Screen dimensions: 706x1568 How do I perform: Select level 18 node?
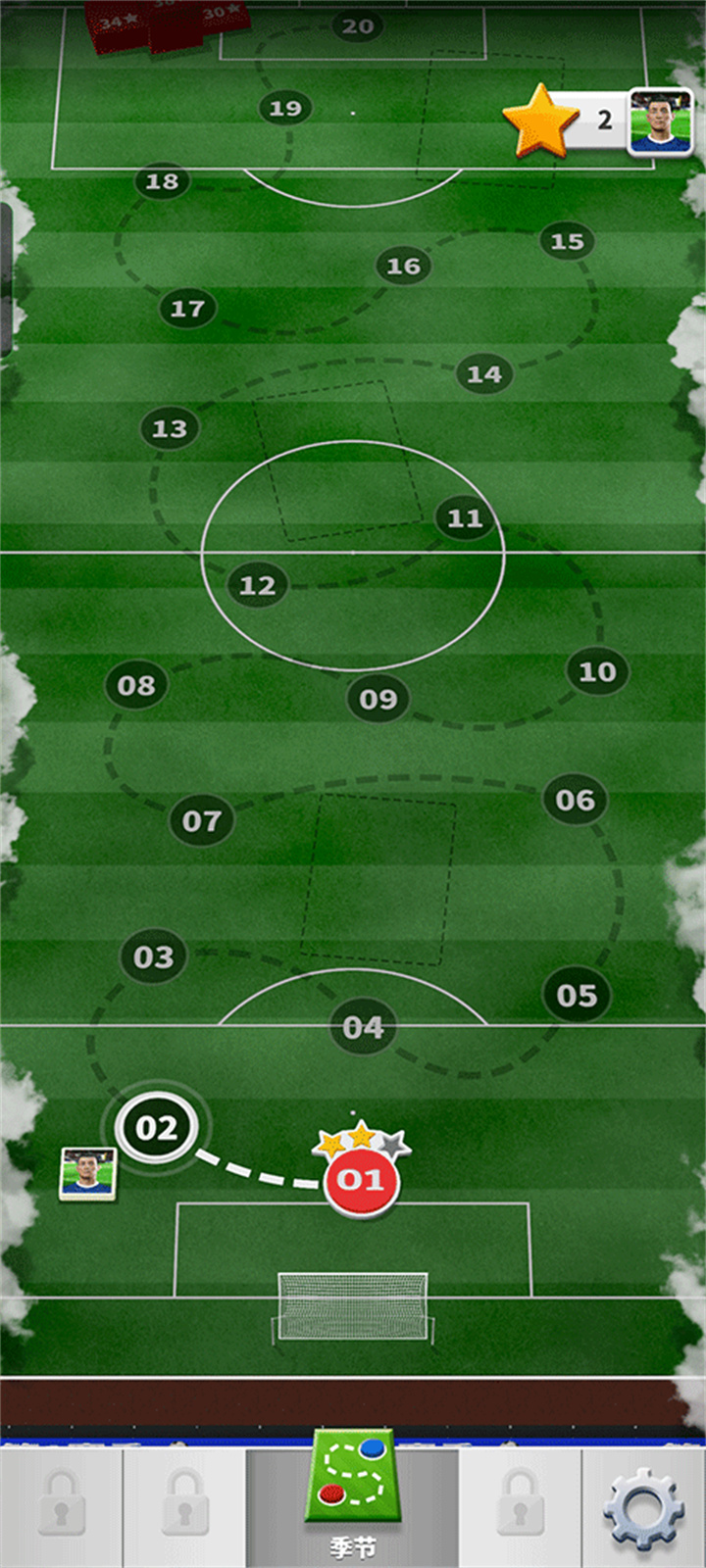point(162,181)
